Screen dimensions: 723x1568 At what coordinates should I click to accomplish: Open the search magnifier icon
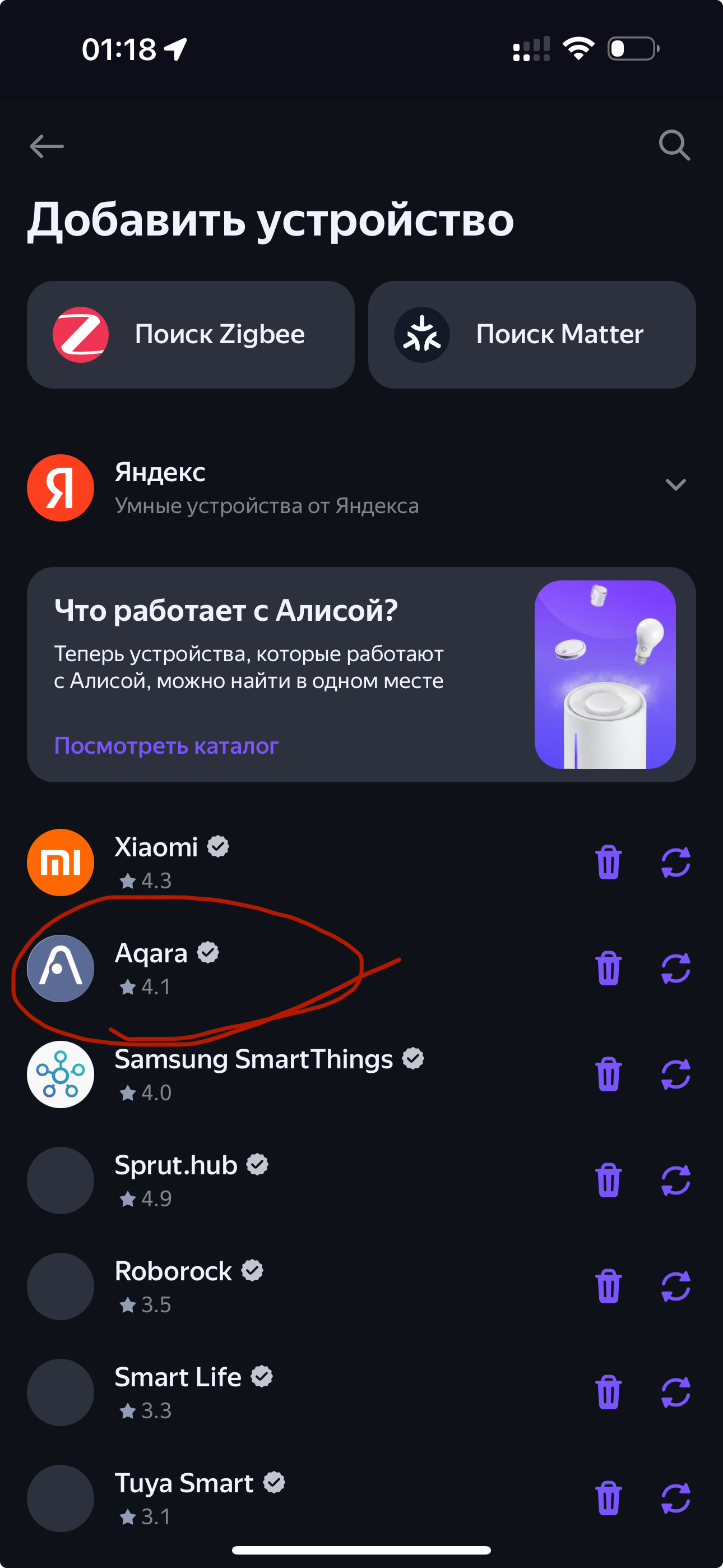(x=674, y=145)
